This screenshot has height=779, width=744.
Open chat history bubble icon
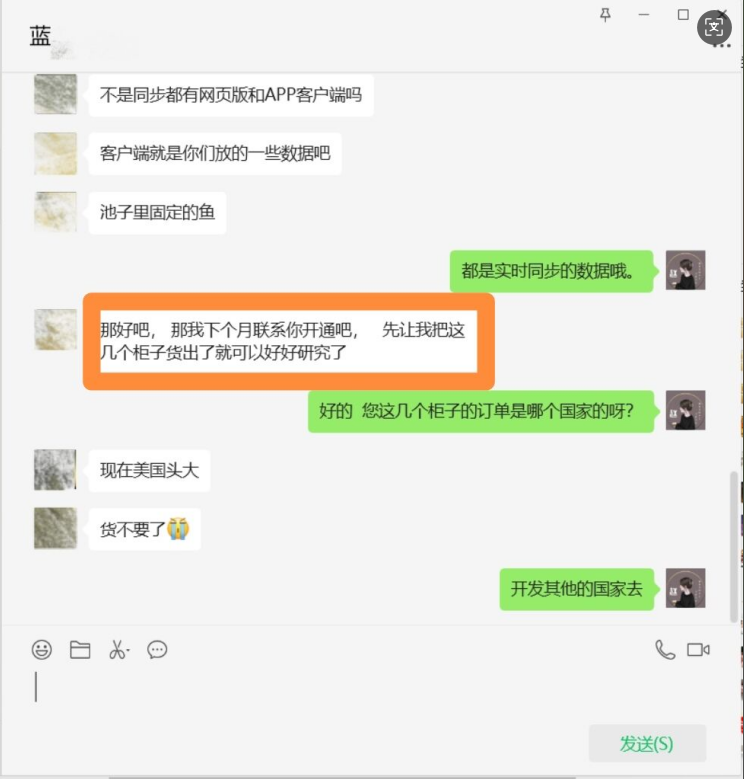pyautogui.click(x=157, y=650)
